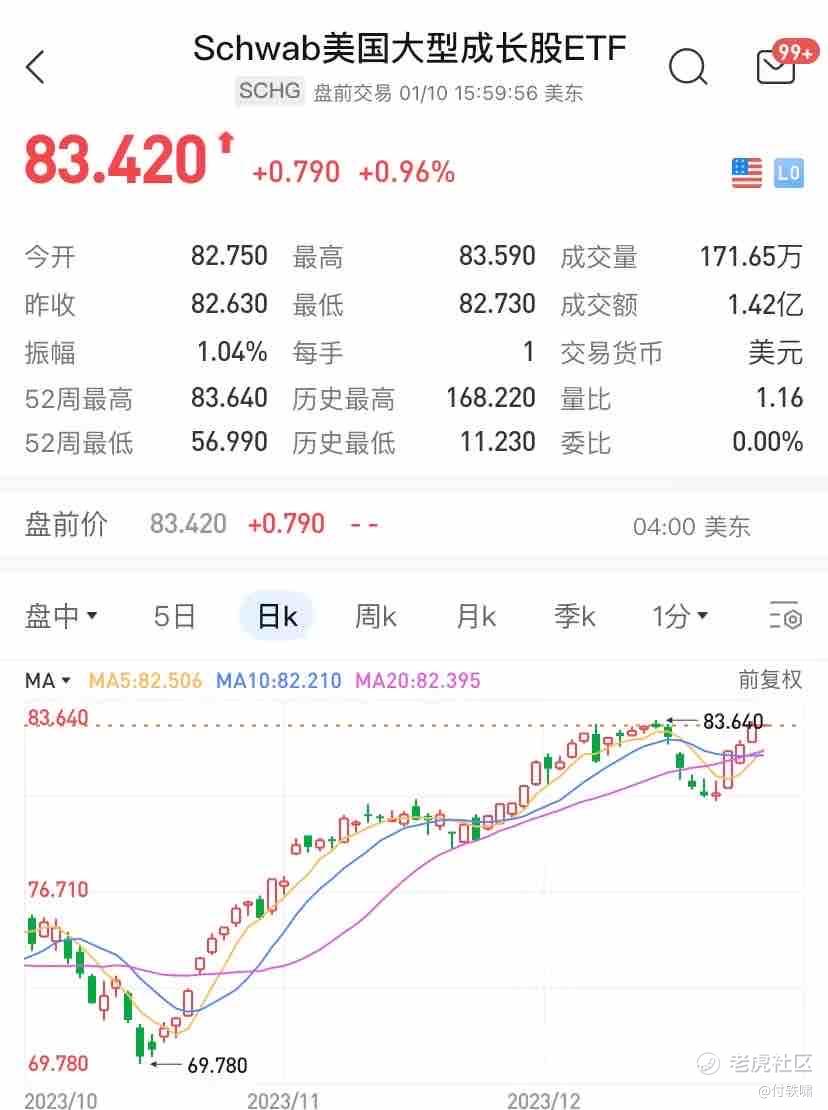This screenshot has height=1110, width=828.
Task: Expand the MA indicator dropdown
Action: pyautogui.click(x=44, y=680)
